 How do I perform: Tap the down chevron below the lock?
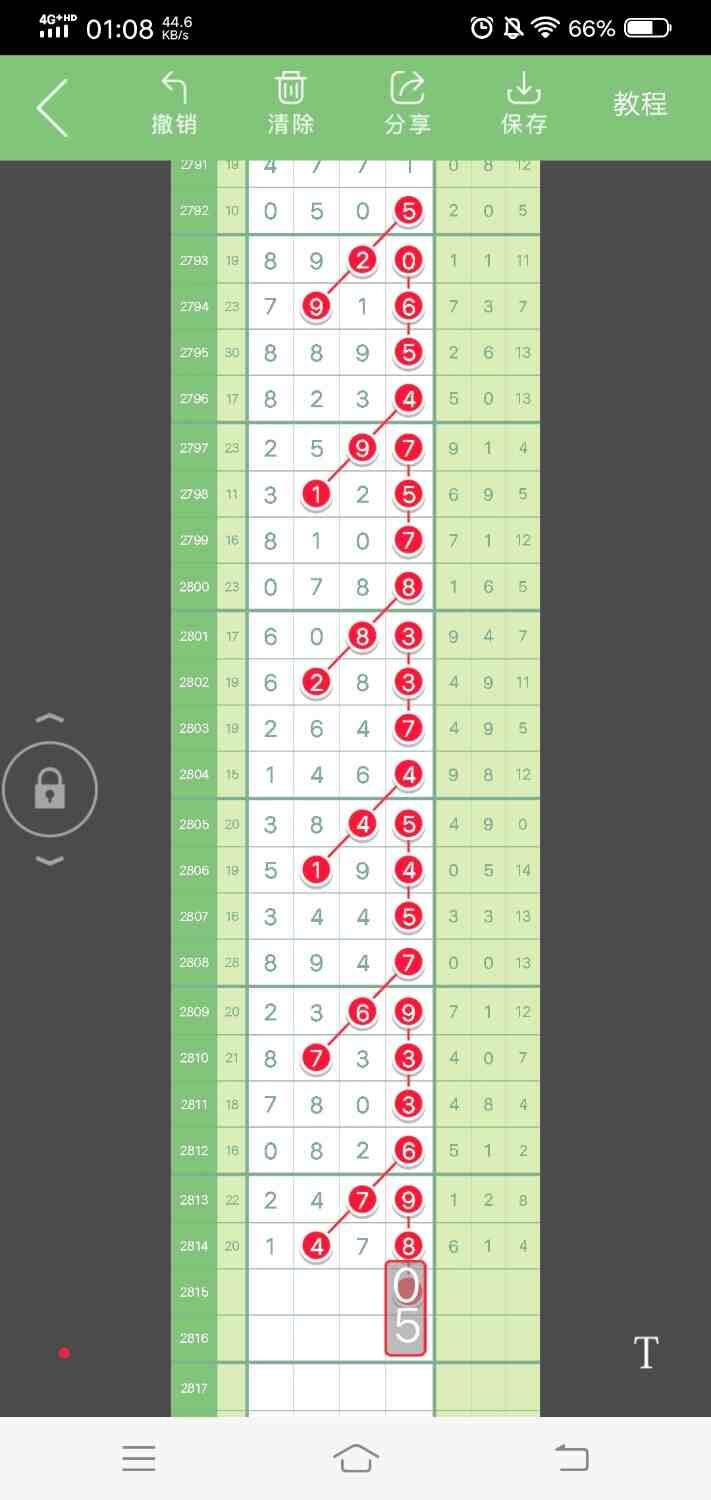pyautogui.click(x=50, y=861)
